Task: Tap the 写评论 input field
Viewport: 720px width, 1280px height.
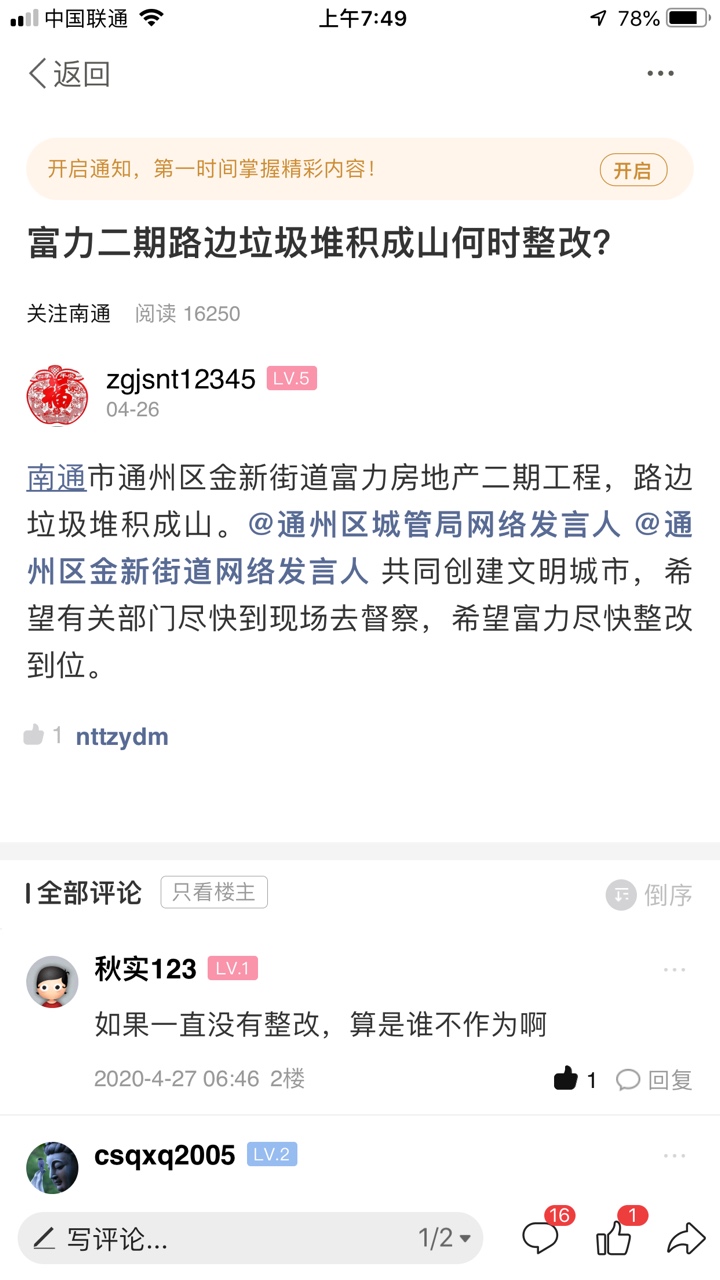Action: [200, 1240]
